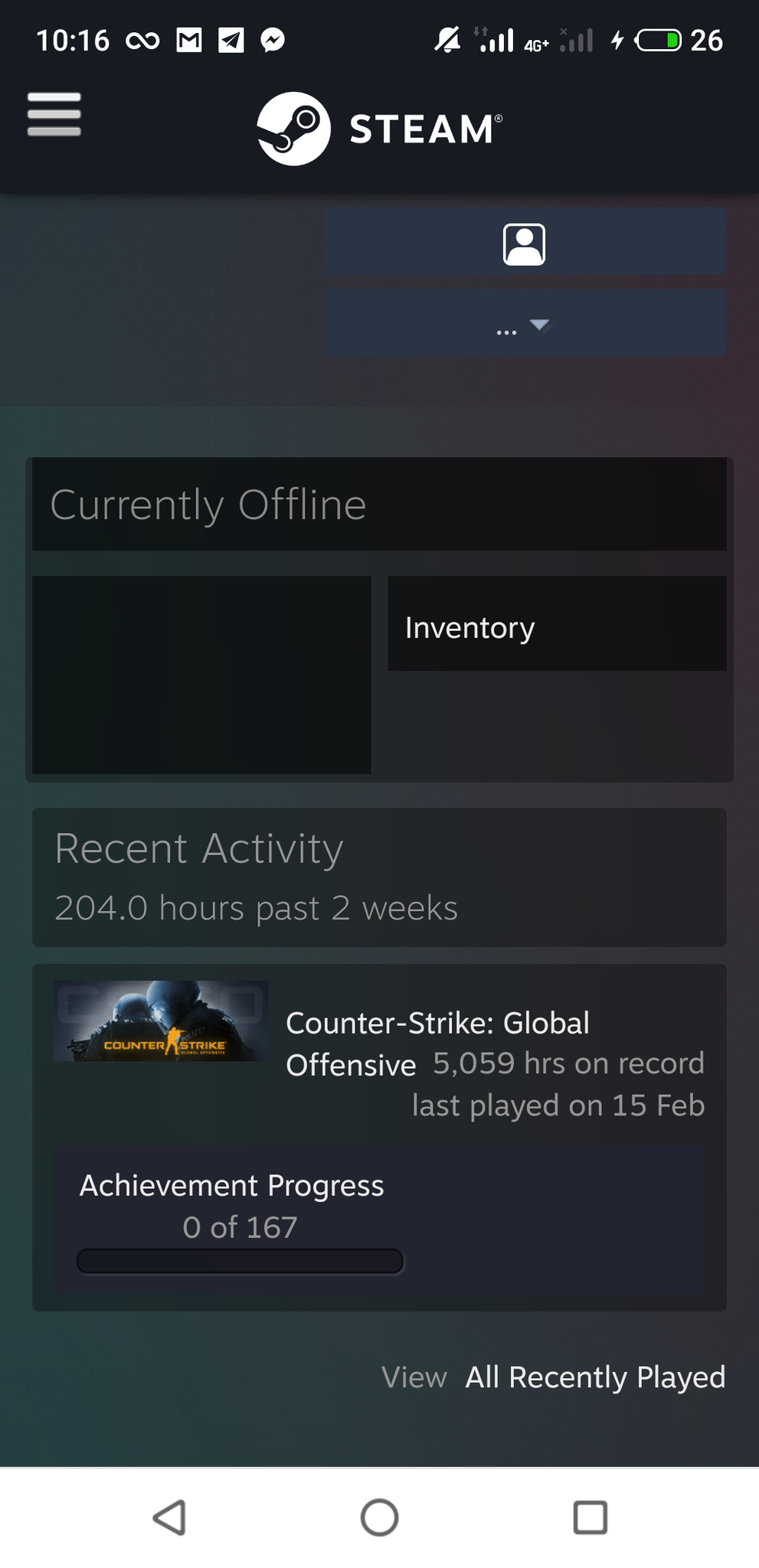Open the Inventory link
The width and height of the screenshot is (759, 1568).
click(557, 624)
